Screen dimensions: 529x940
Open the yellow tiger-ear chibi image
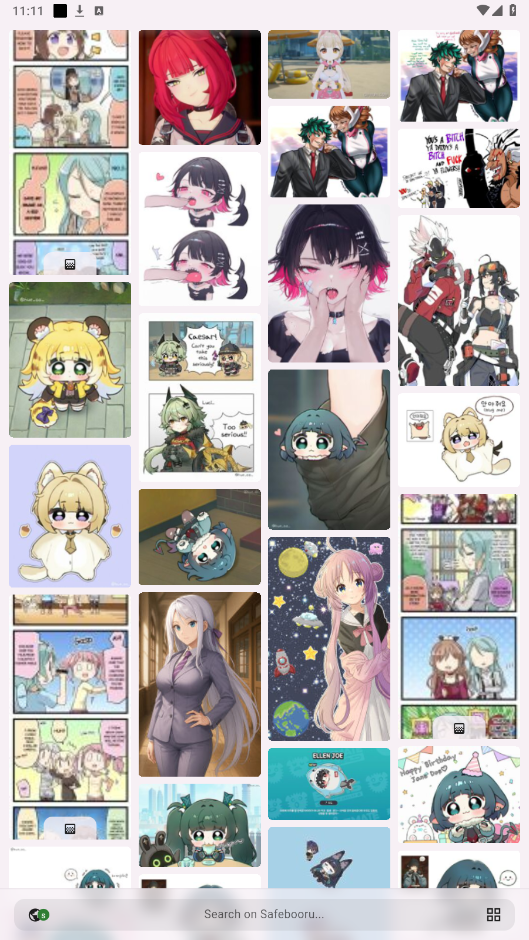pyautogui.click(x=70, y=360)
